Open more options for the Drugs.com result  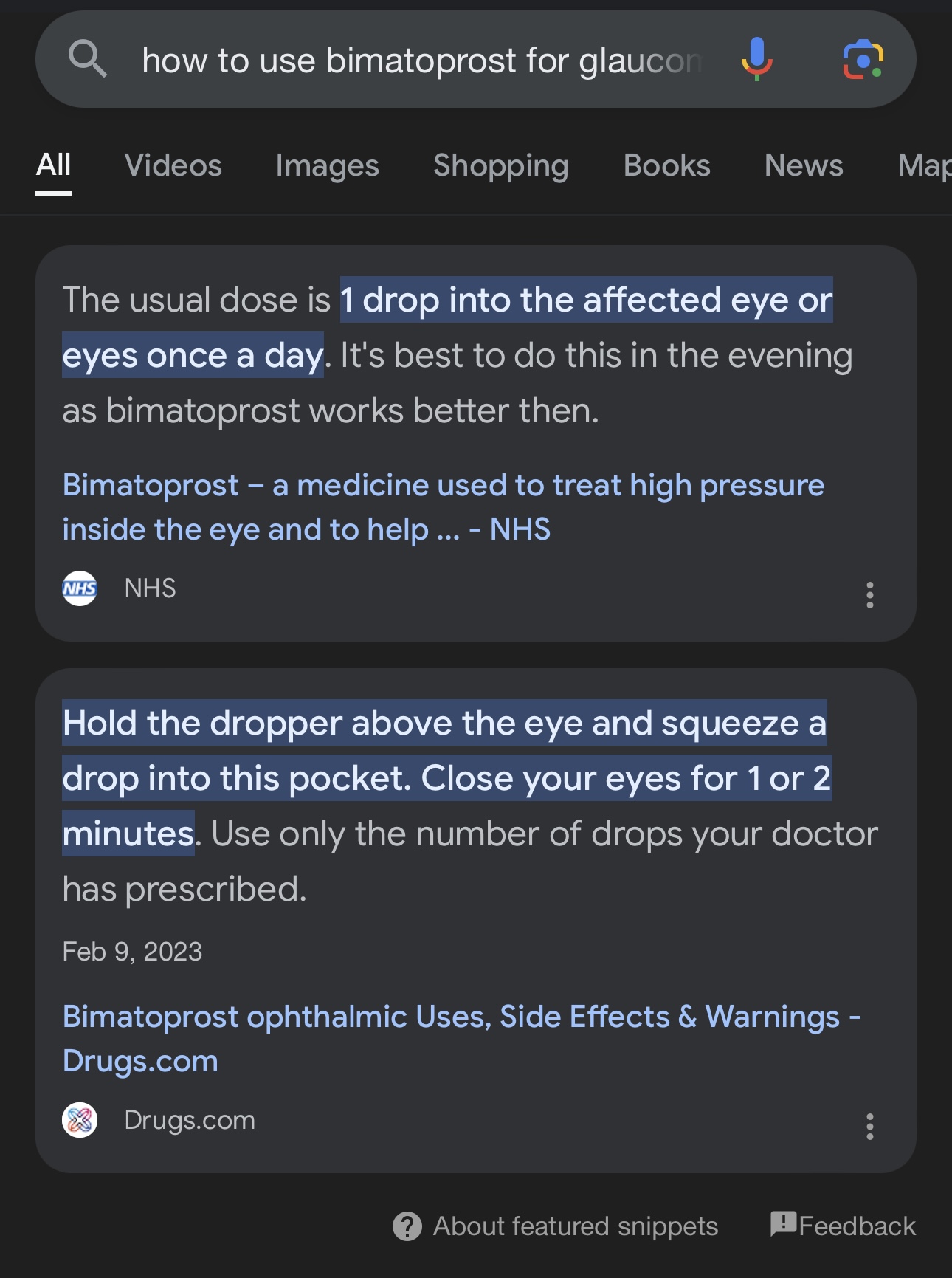click(x=870, y=1126)
